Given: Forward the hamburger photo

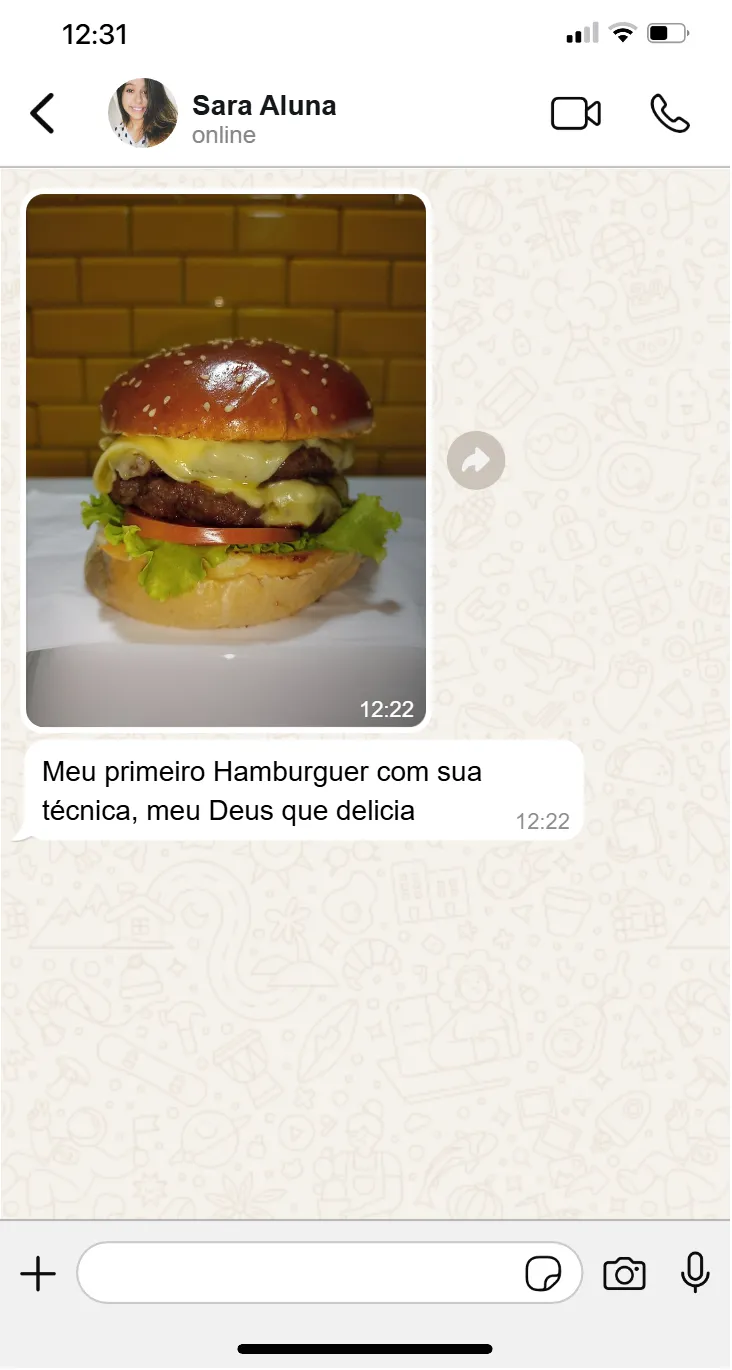Looking at the screenshot, I should click(476, 460).
